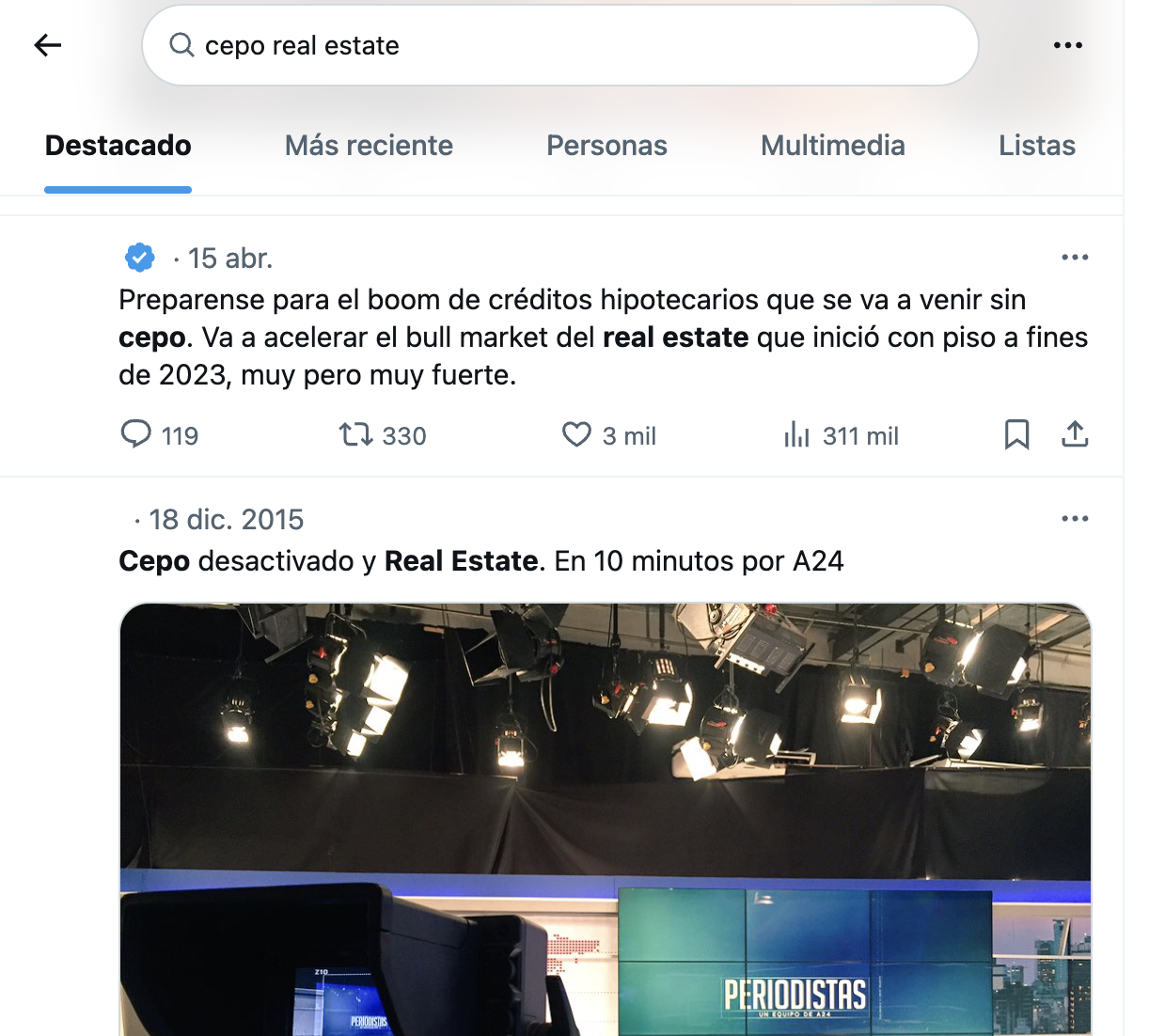1149x1036 pixels.
Task: Go back using the top arrow
Action: pos(47,45)
